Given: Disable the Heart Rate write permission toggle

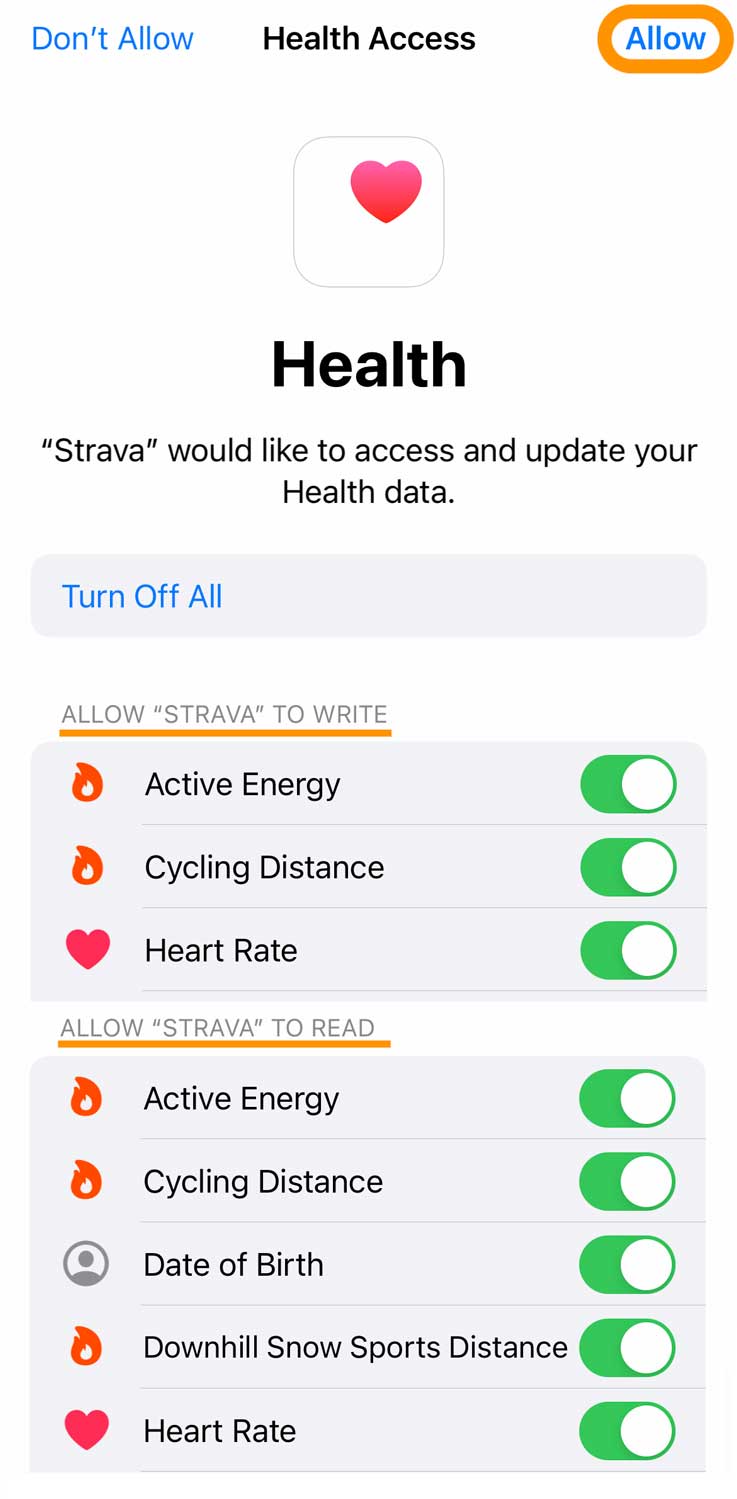Looking at the screenshot, I should pyautogui.click(x=626, y=950).
